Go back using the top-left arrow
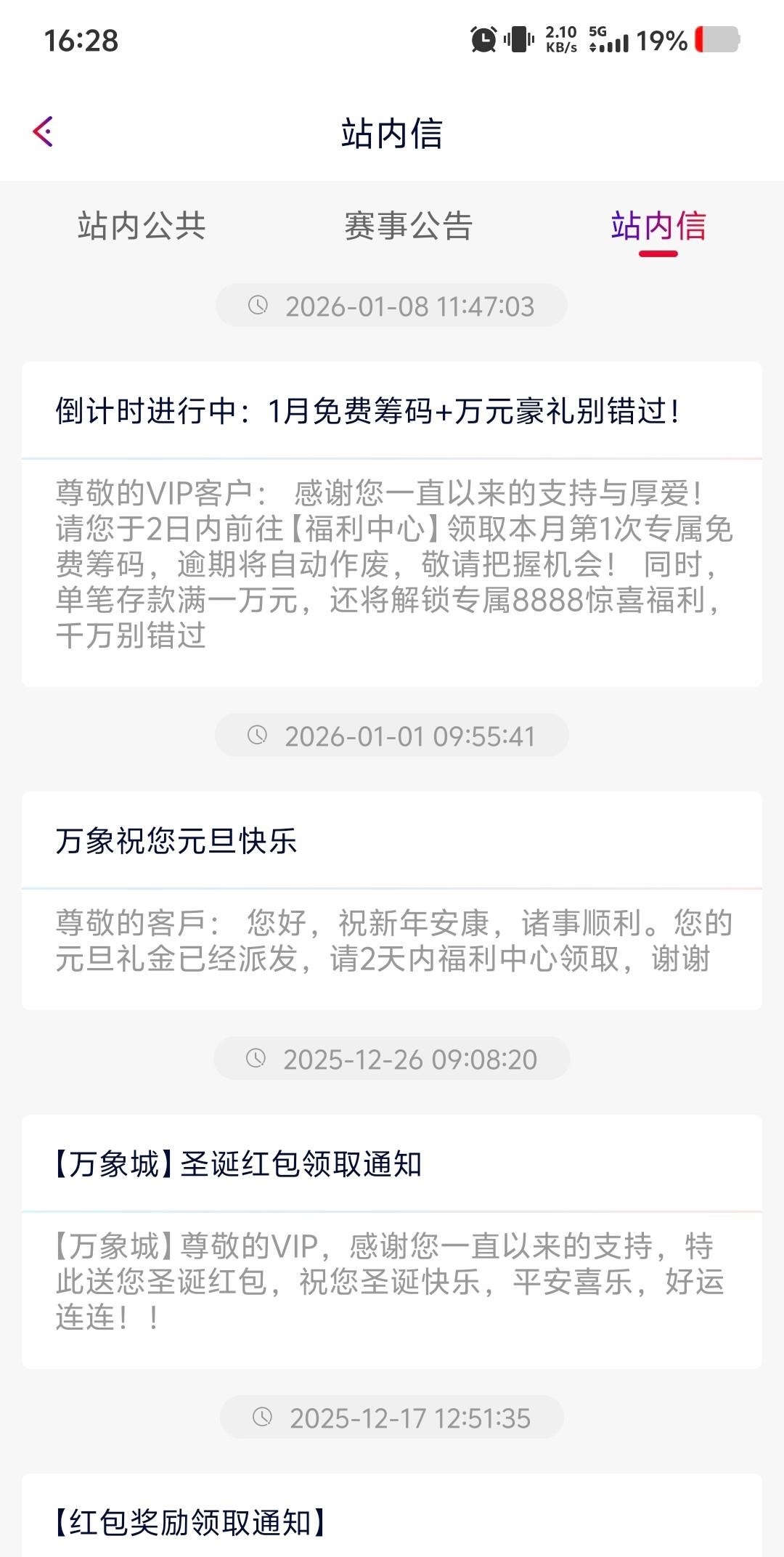Viewport: 784px width, 1557px height. (44, 132)
